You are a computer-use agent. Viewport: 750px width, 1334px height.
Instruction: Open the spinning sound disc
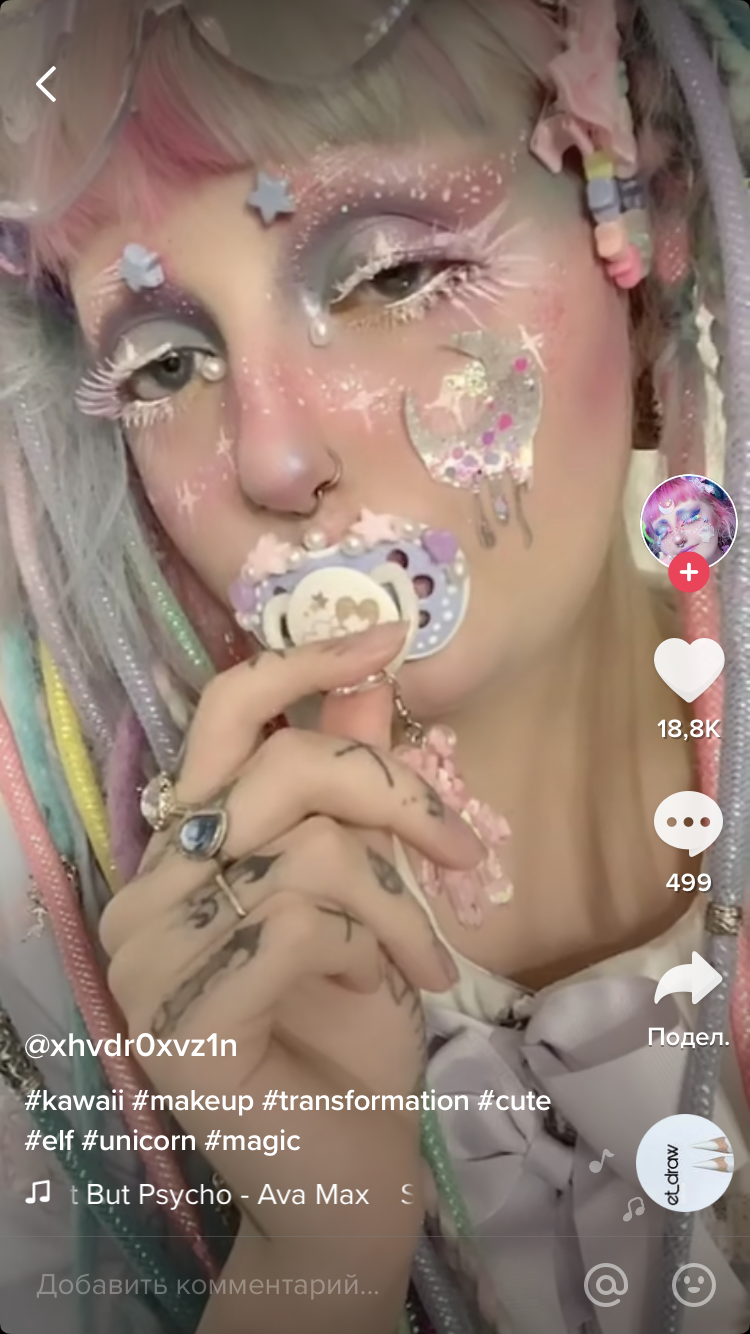[x=685, y=1163]
